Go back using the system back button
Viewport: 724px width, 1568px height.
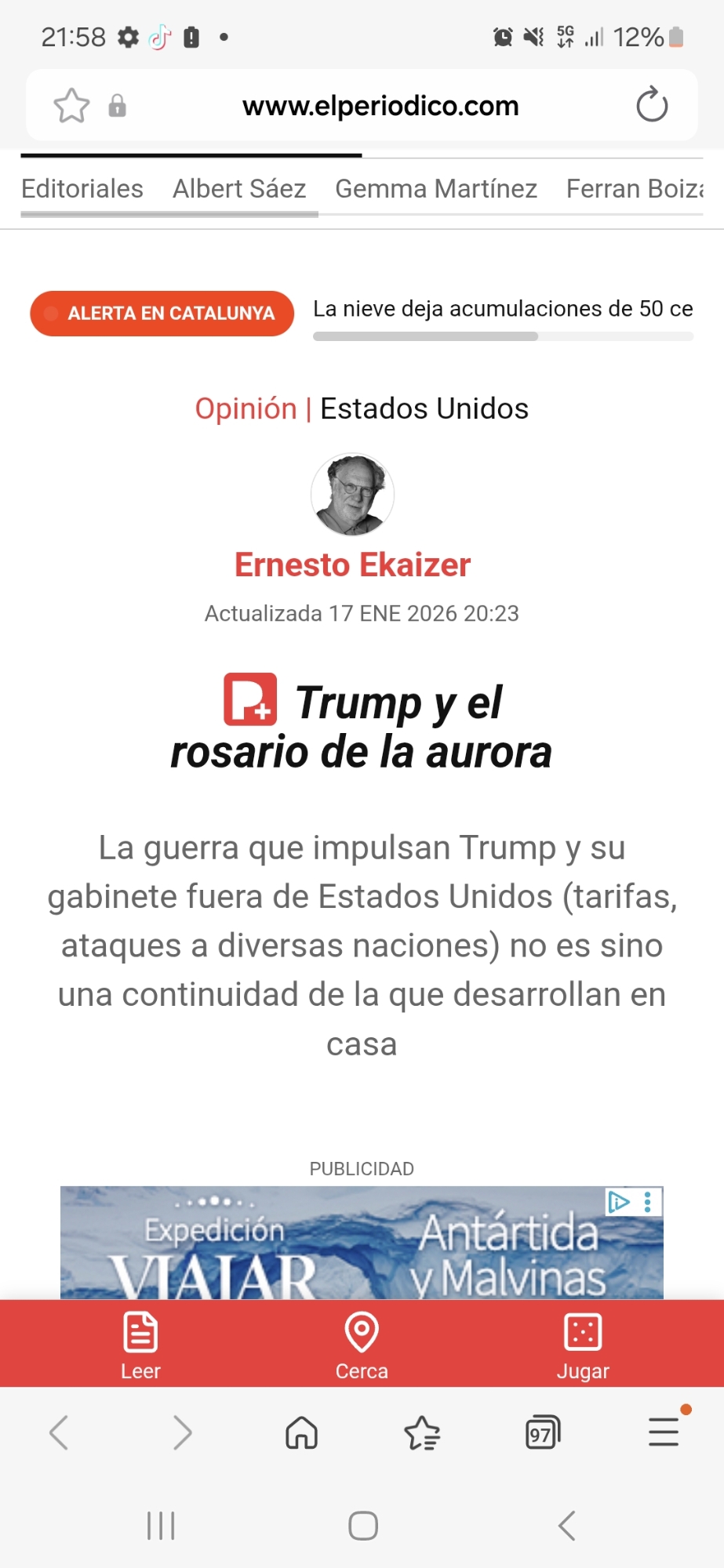(566, 1526)
